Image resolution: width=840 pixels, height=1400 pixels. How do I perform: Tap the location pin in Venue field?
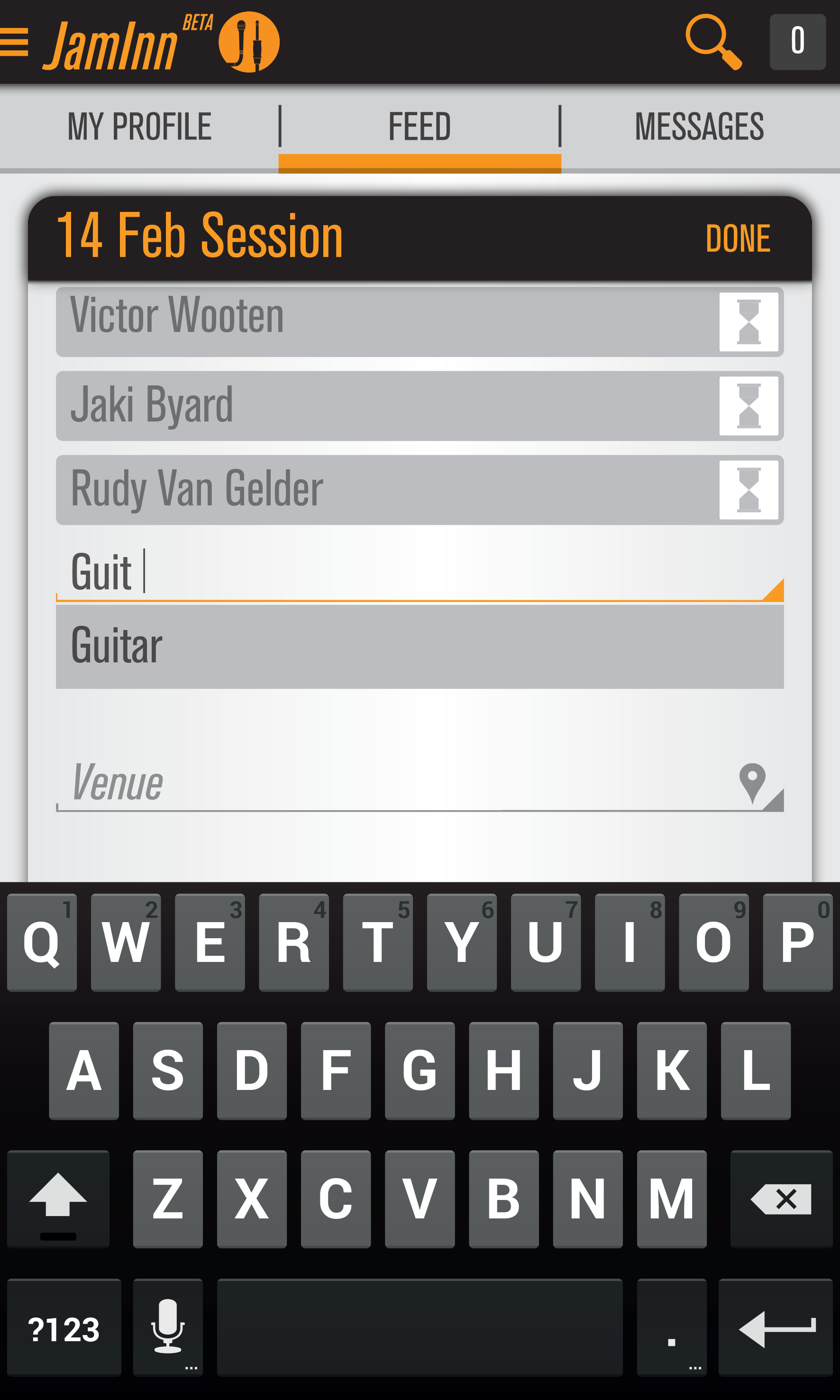coord(752,783)
